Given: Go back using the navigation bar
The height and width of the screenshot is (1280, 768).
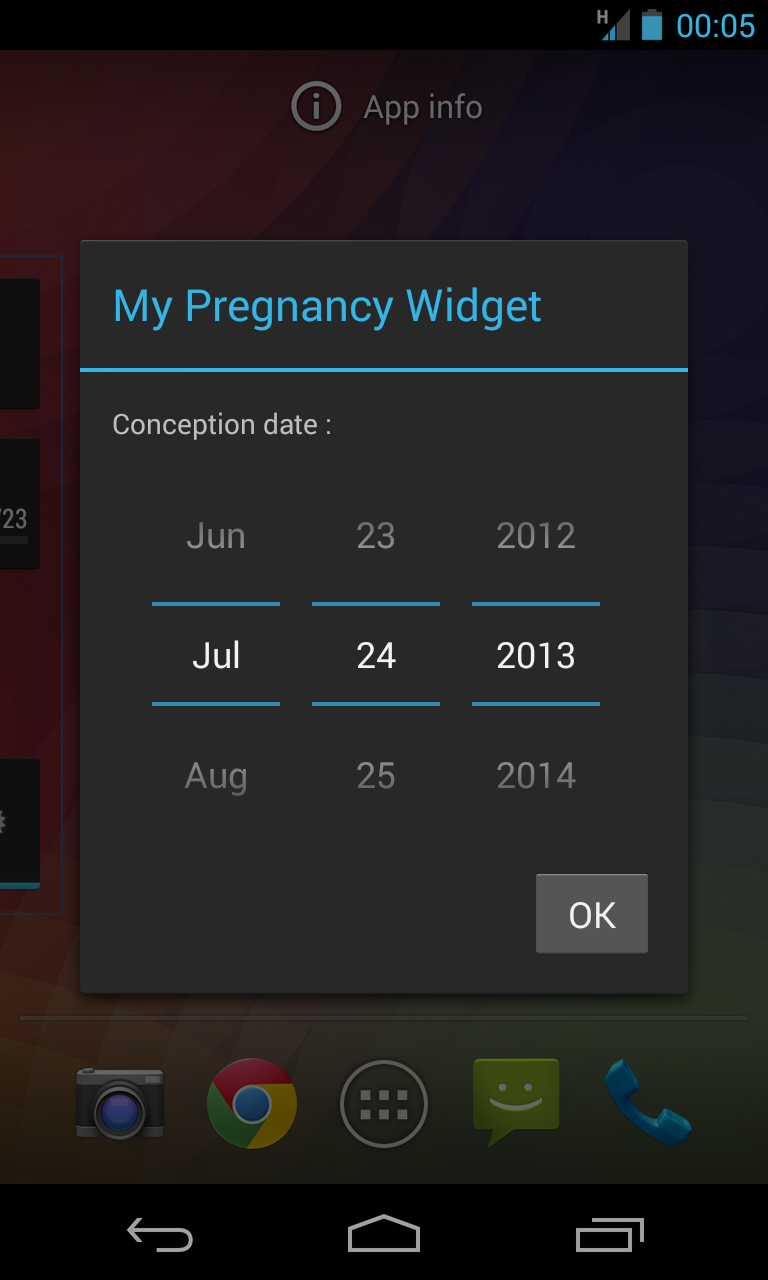Looking at the screenshot, I should [160, 1234].
